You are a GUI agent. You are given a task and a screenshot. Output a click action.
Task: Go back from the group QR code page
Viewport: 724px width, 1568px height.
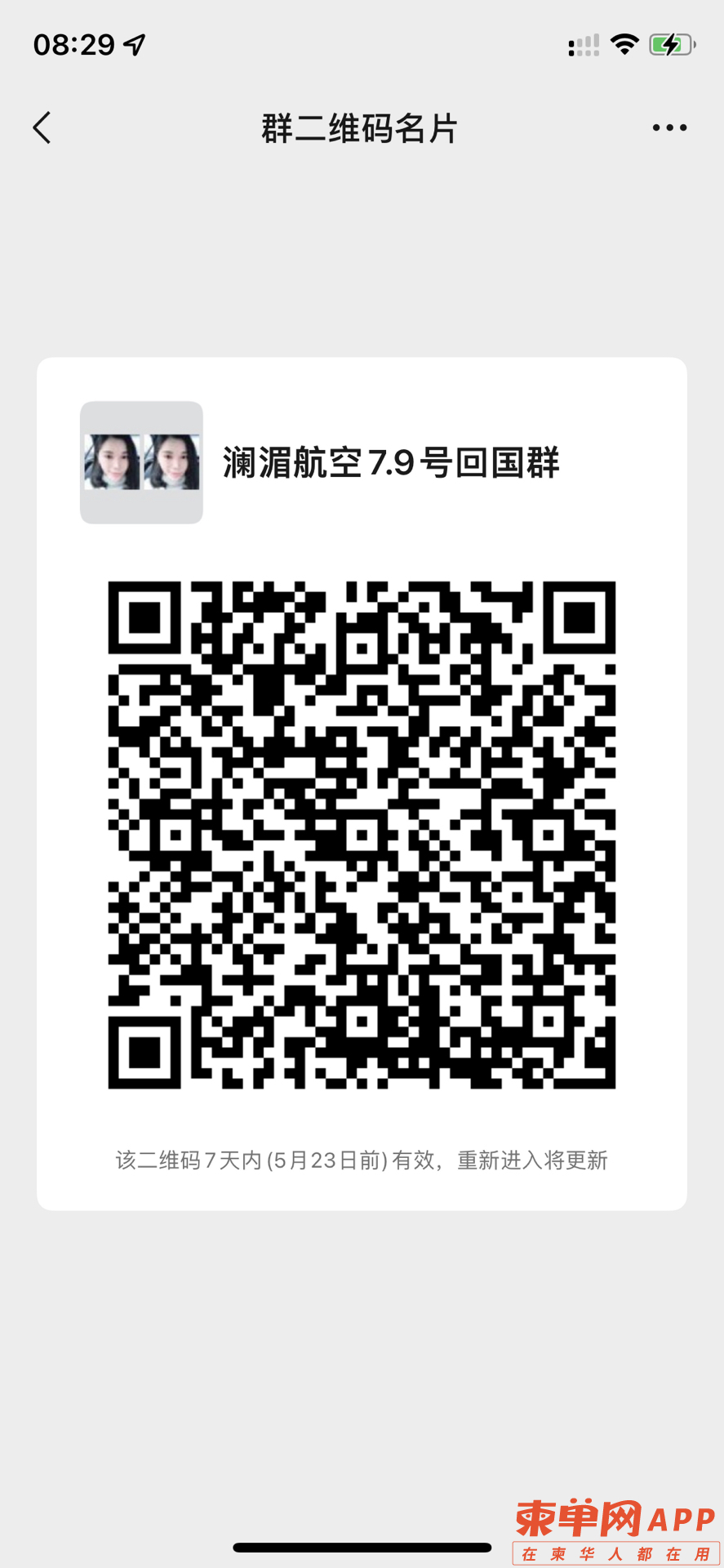coord(42,128)
